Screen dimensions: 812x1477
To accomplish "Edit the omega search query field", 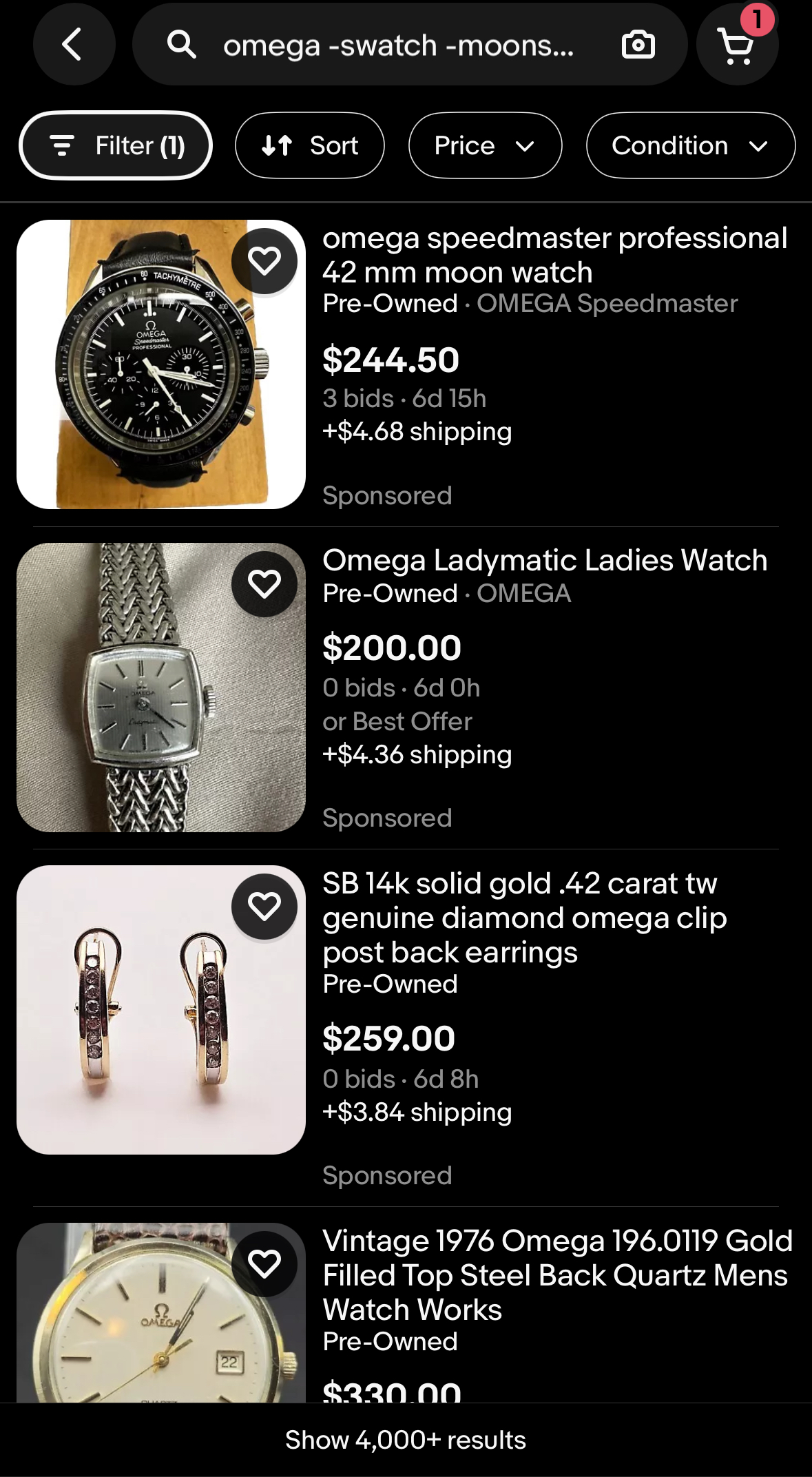I will (398, 45).
